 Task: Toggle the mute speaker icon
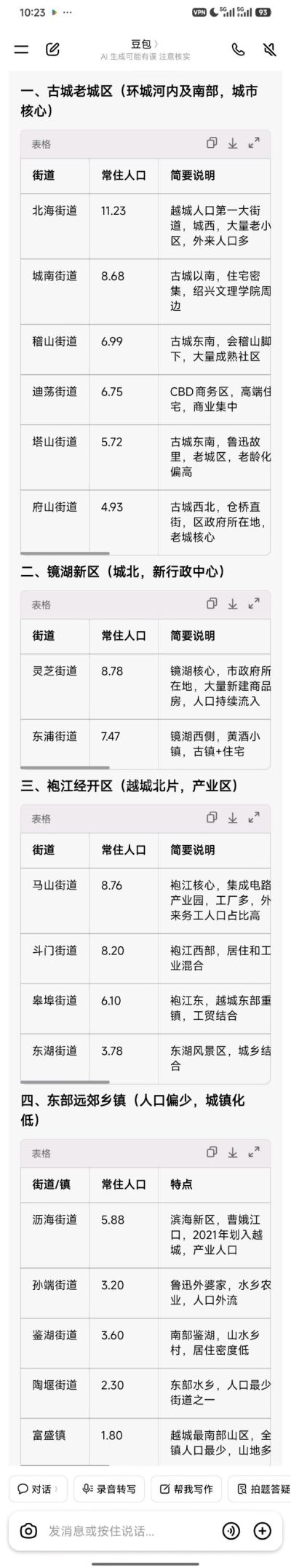[269, 50]
